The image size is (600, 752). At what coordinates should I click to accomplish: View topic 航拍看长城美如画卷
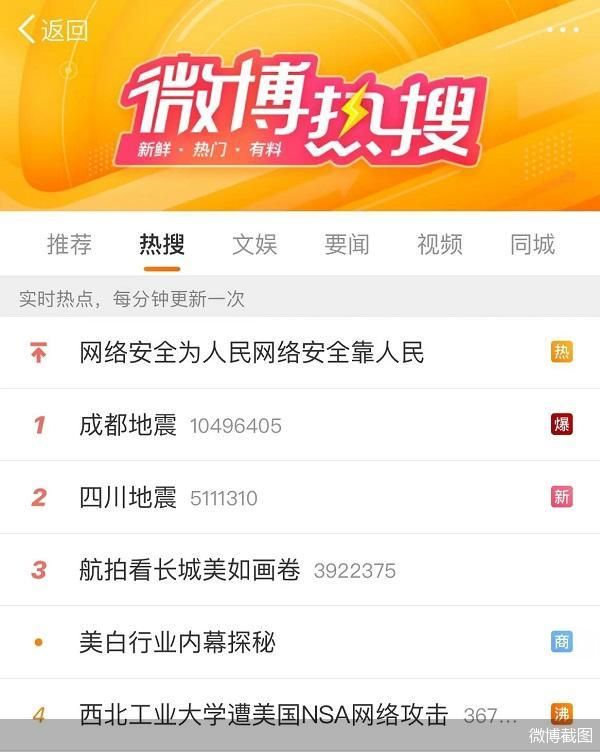(190, 570)
